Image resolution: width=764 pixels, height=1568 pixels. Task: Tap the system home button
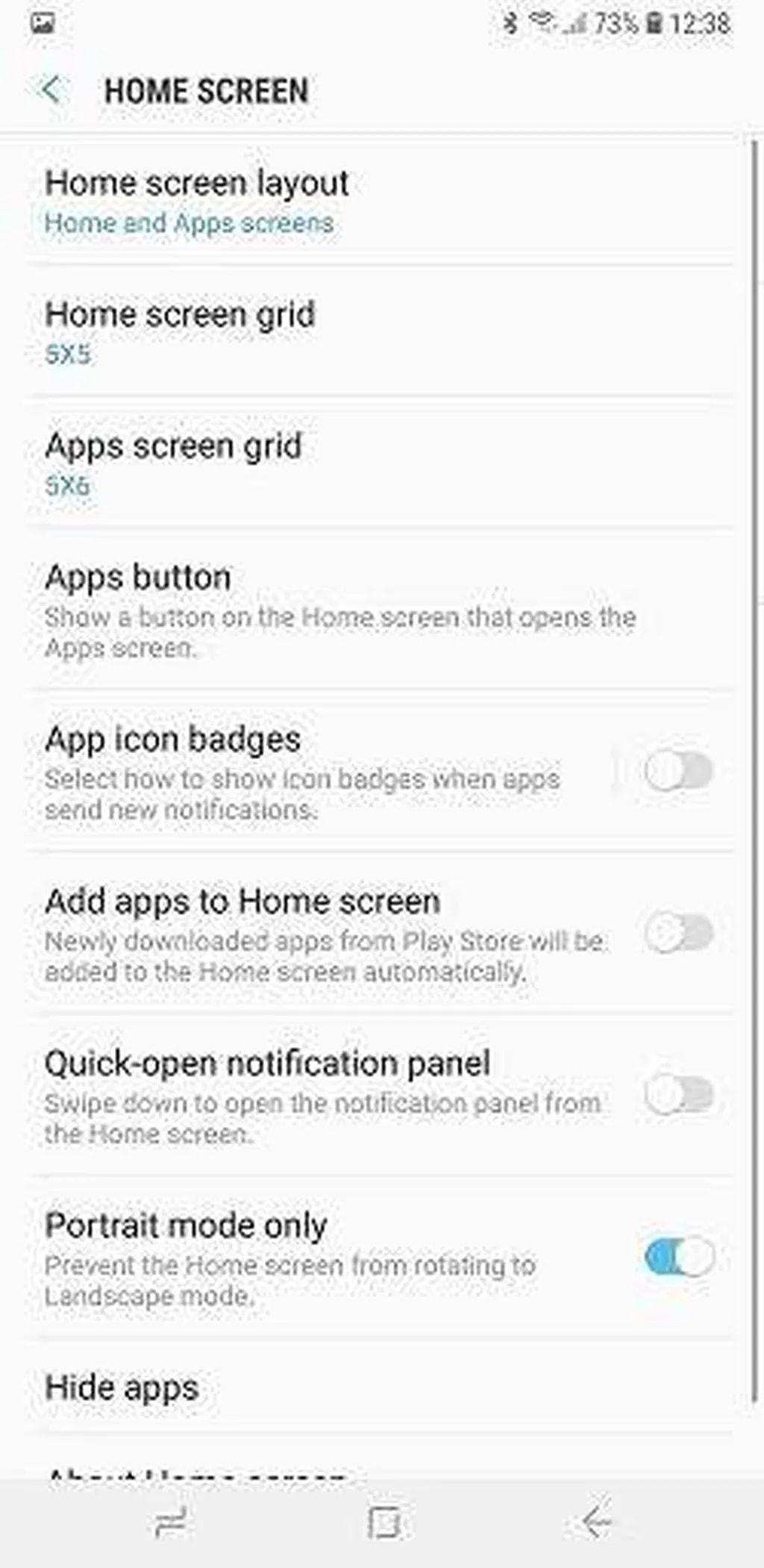[x=384, y=1522]
